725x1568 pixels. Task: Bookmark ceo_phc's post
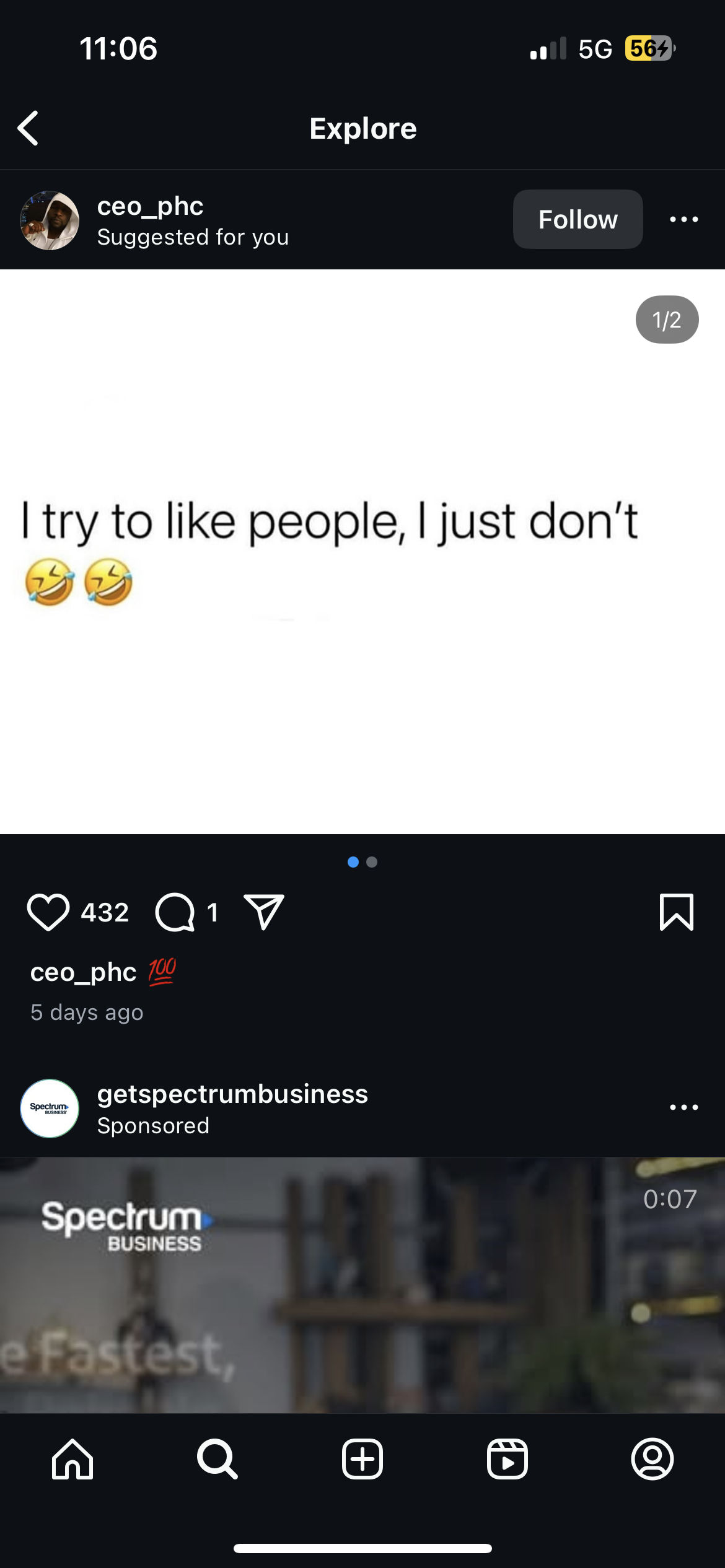click(677, 912)
